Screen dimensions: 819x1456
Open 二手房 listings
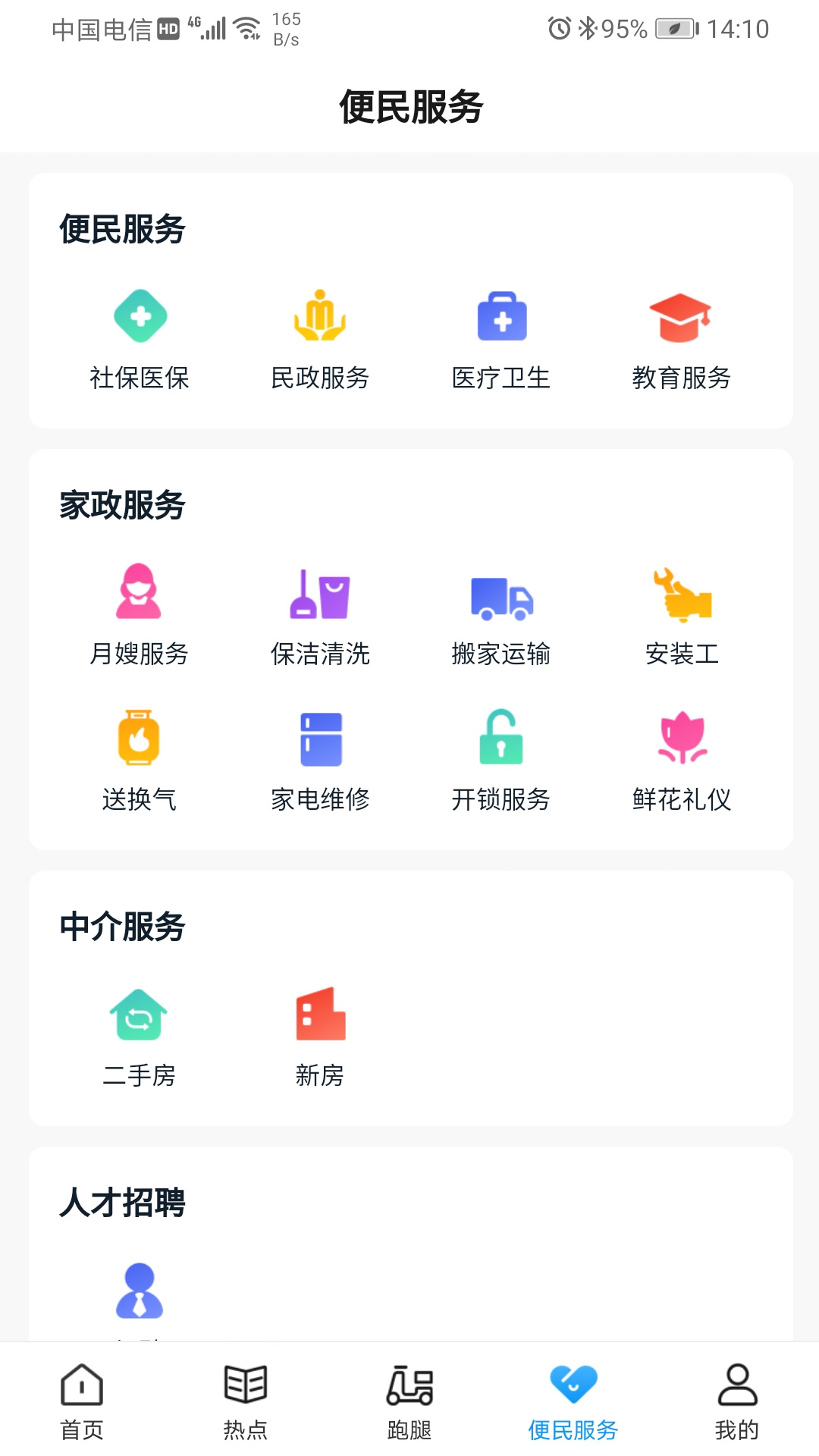(x=140, y=1036)
